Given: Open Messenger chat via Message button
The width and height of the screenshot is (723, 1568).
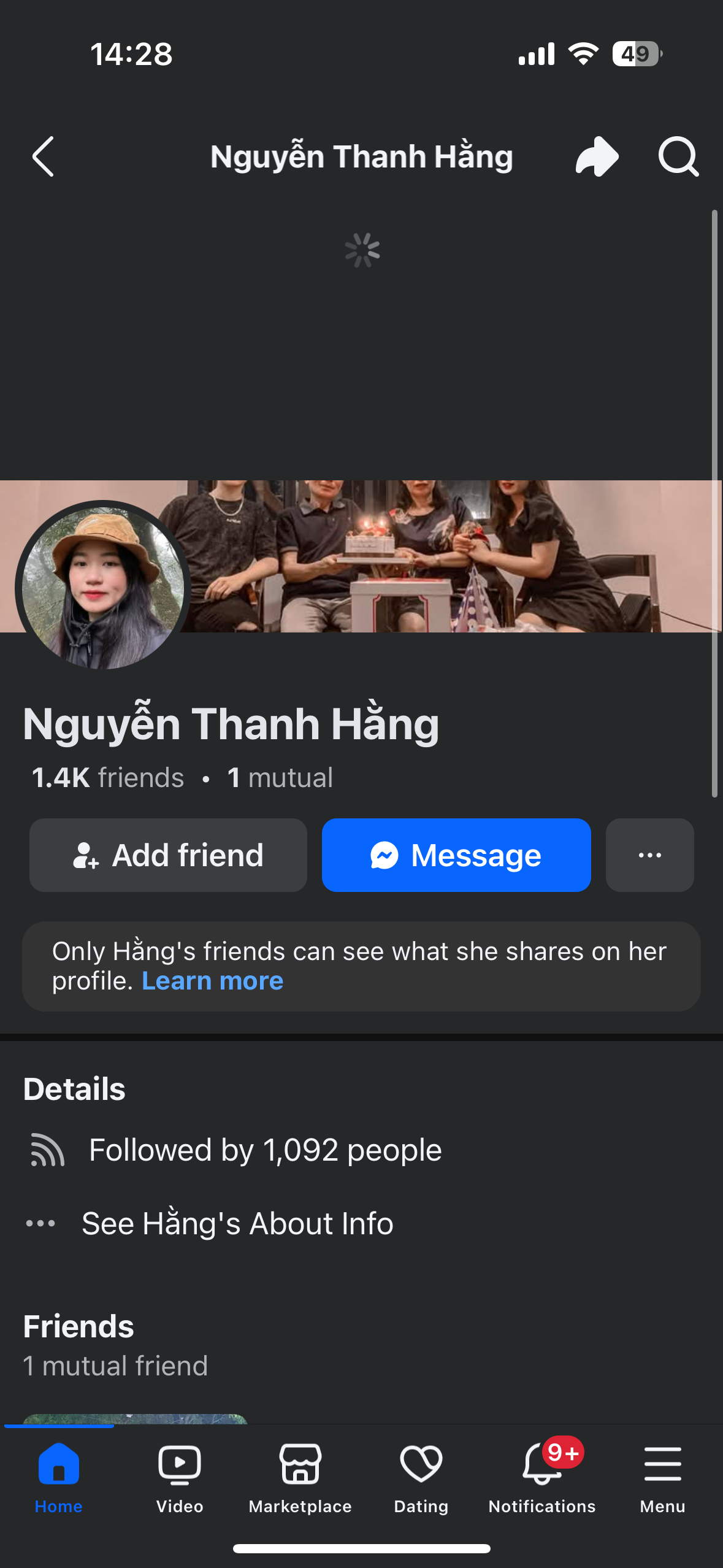Looking at the screenshot, I should click(456, 855).
